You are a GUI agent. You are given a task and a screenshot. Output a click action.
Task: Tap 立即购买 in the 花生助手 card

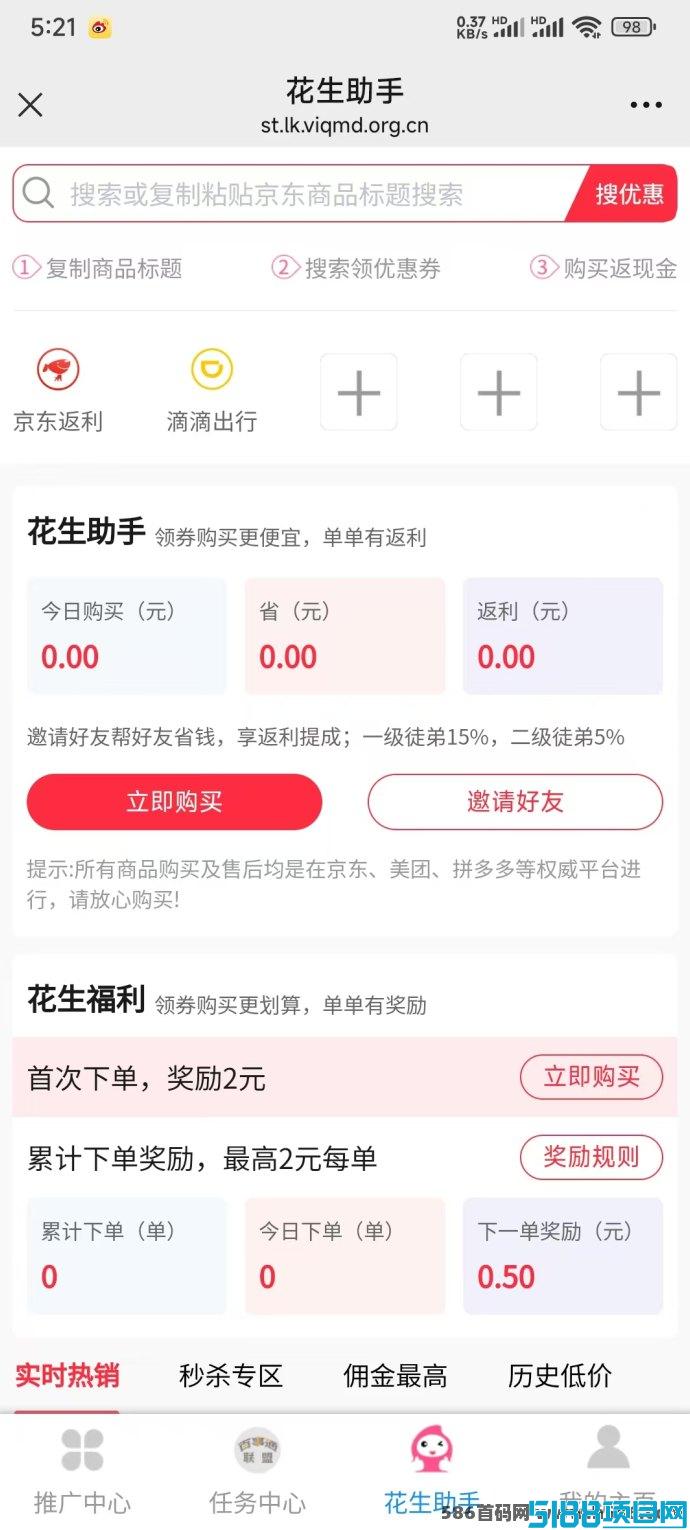coord(174,802)
